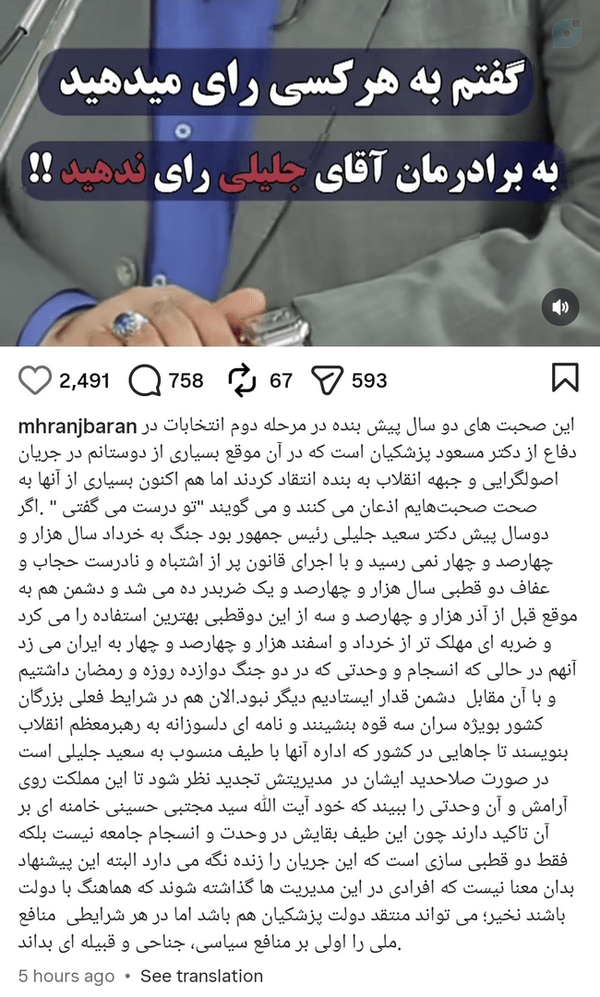
Task: Open mhranjbaran's profile from caption
Action: click(x=78, y=427)
